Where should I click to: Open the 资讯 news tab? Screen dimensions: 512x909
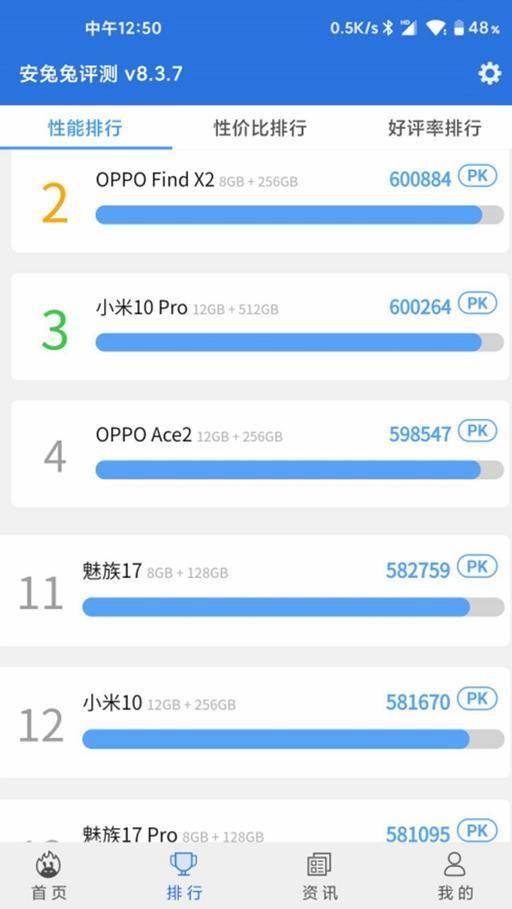click(x=319, y=876)
